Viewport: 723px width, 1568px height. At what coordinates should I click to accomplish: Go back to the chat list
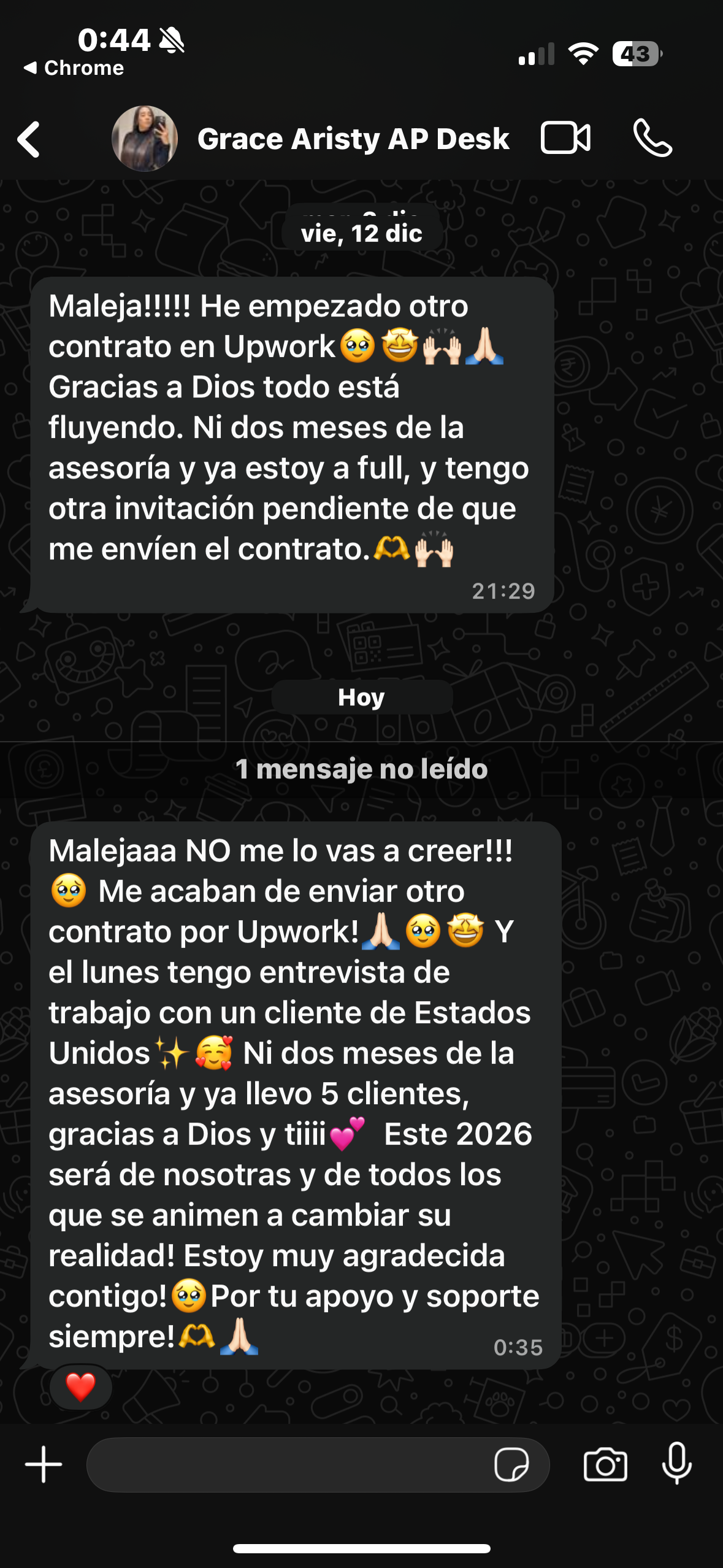29,139
